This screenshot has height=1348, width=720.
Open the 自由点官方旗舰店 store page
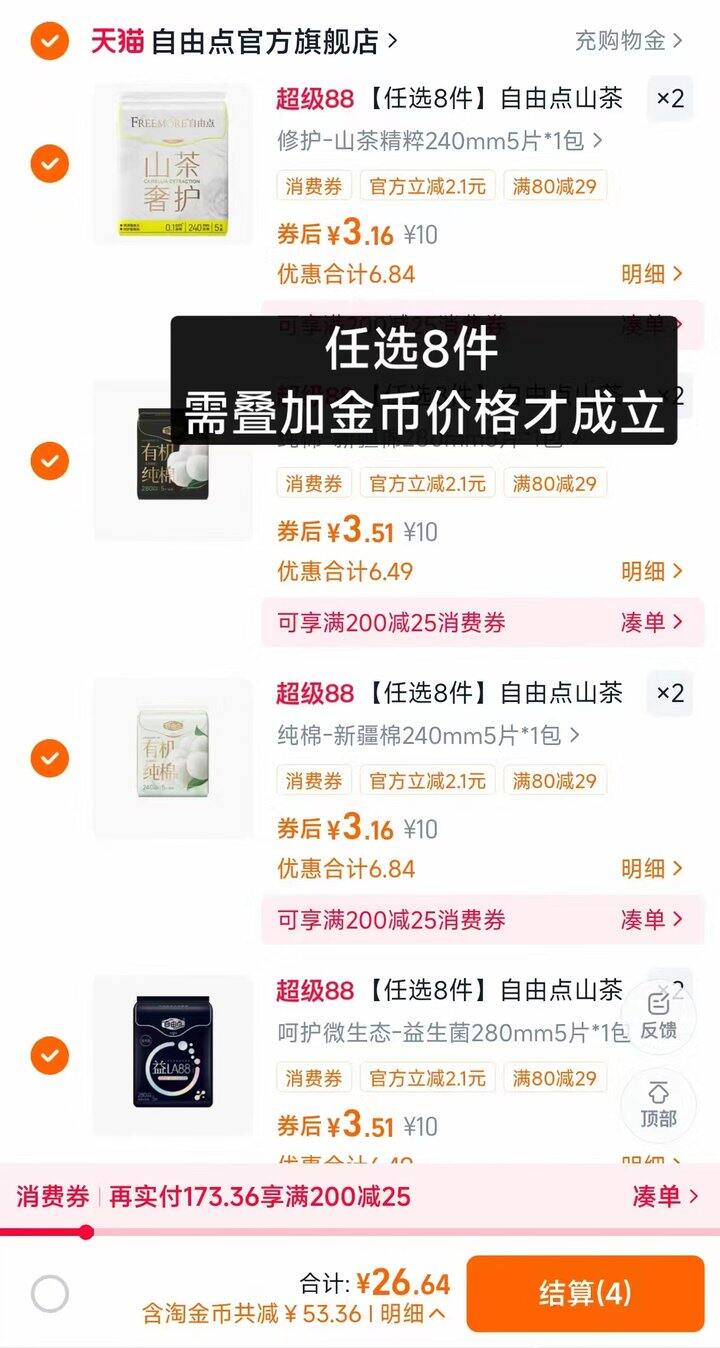pos(265,41)
